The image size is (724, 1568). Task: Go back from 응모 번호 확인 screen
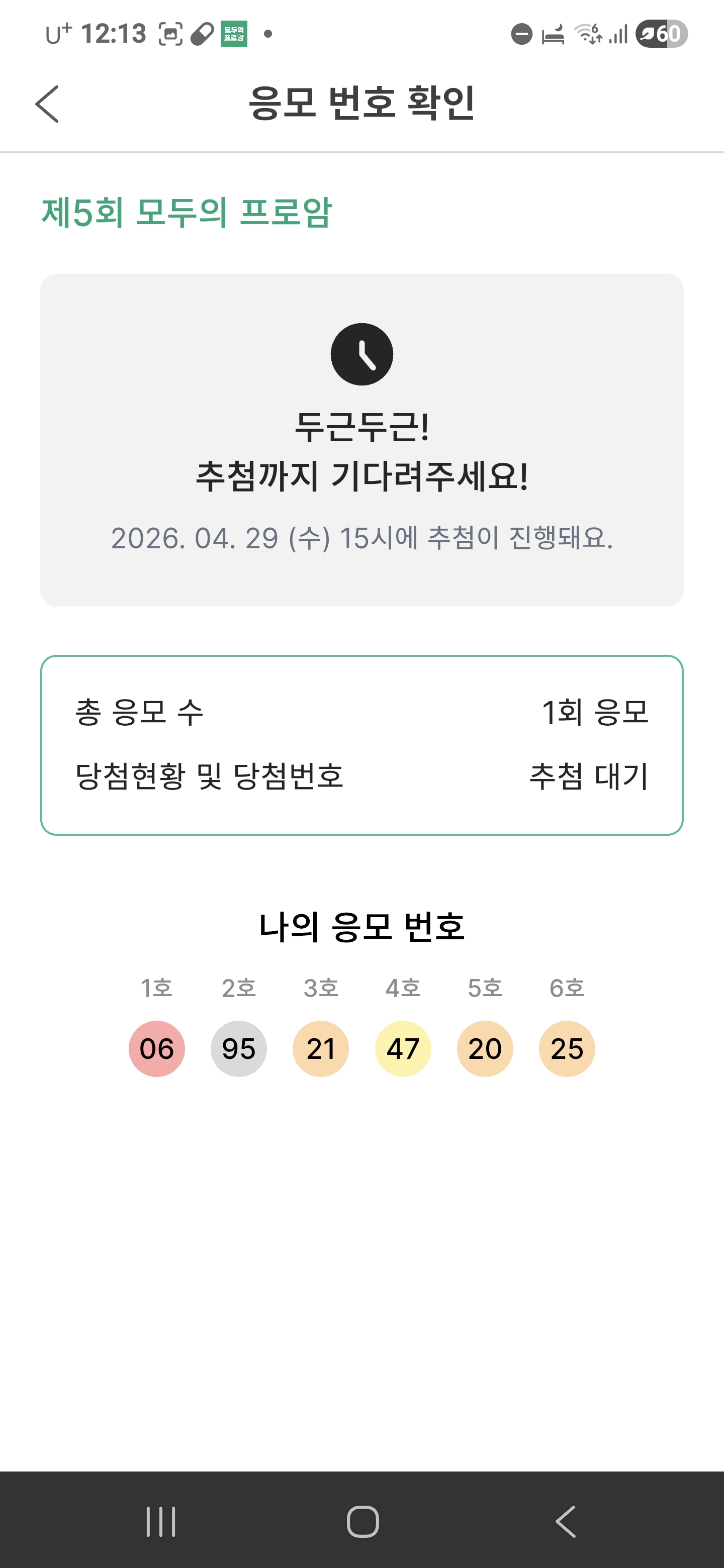click(47, 104)
